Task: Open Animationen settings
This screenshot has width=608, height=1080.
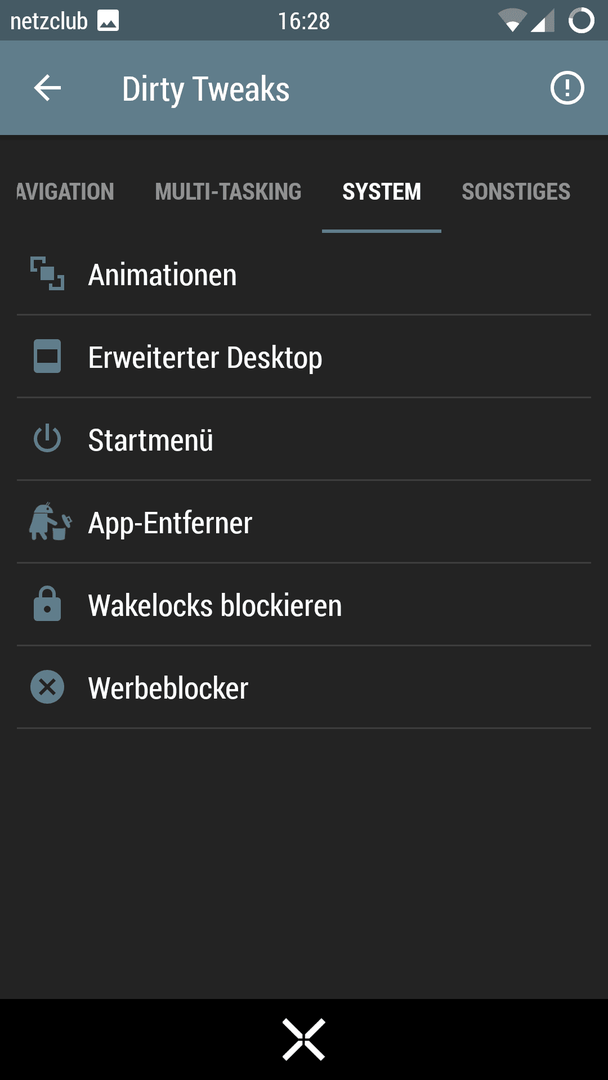Action: pyautogui.click(x=304, y=274)
